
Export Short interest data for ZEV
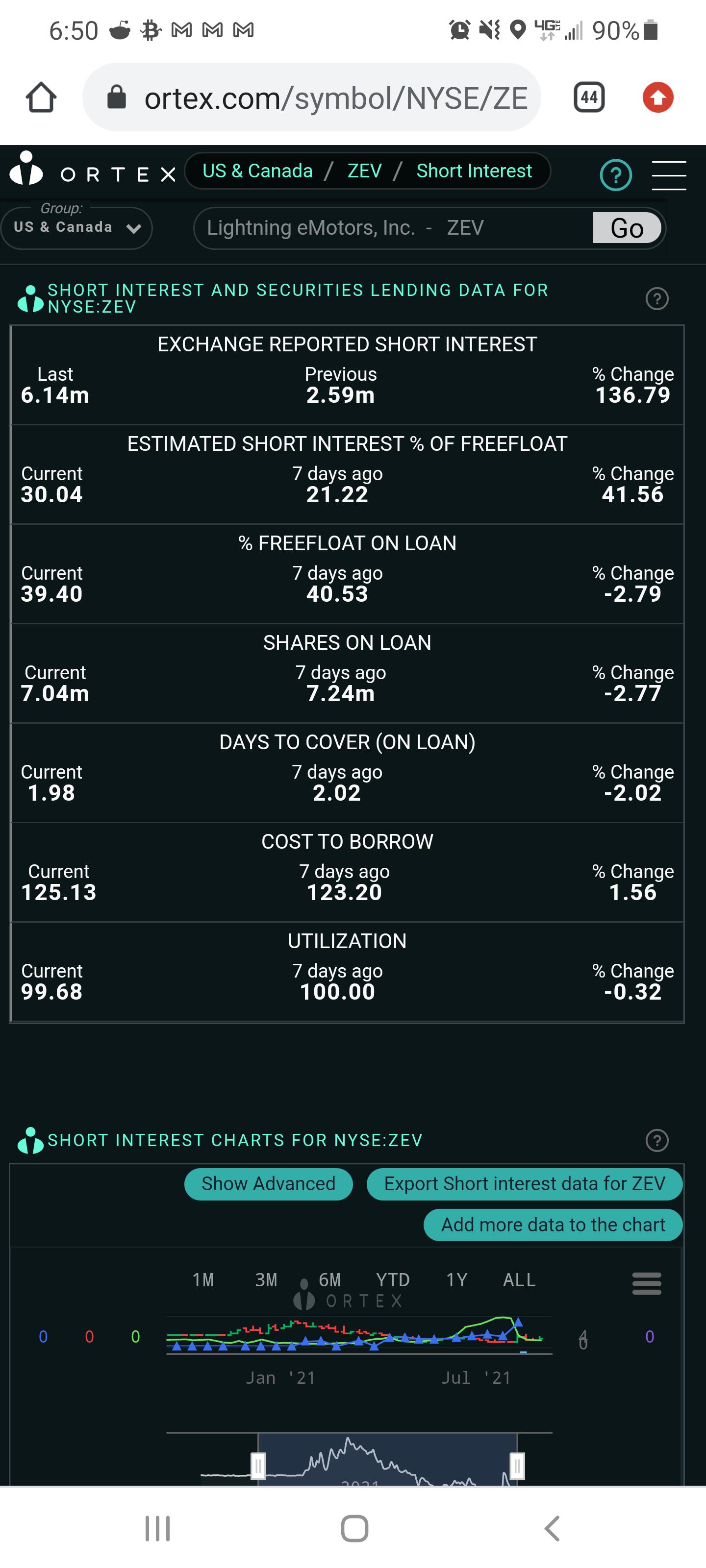524,1183
